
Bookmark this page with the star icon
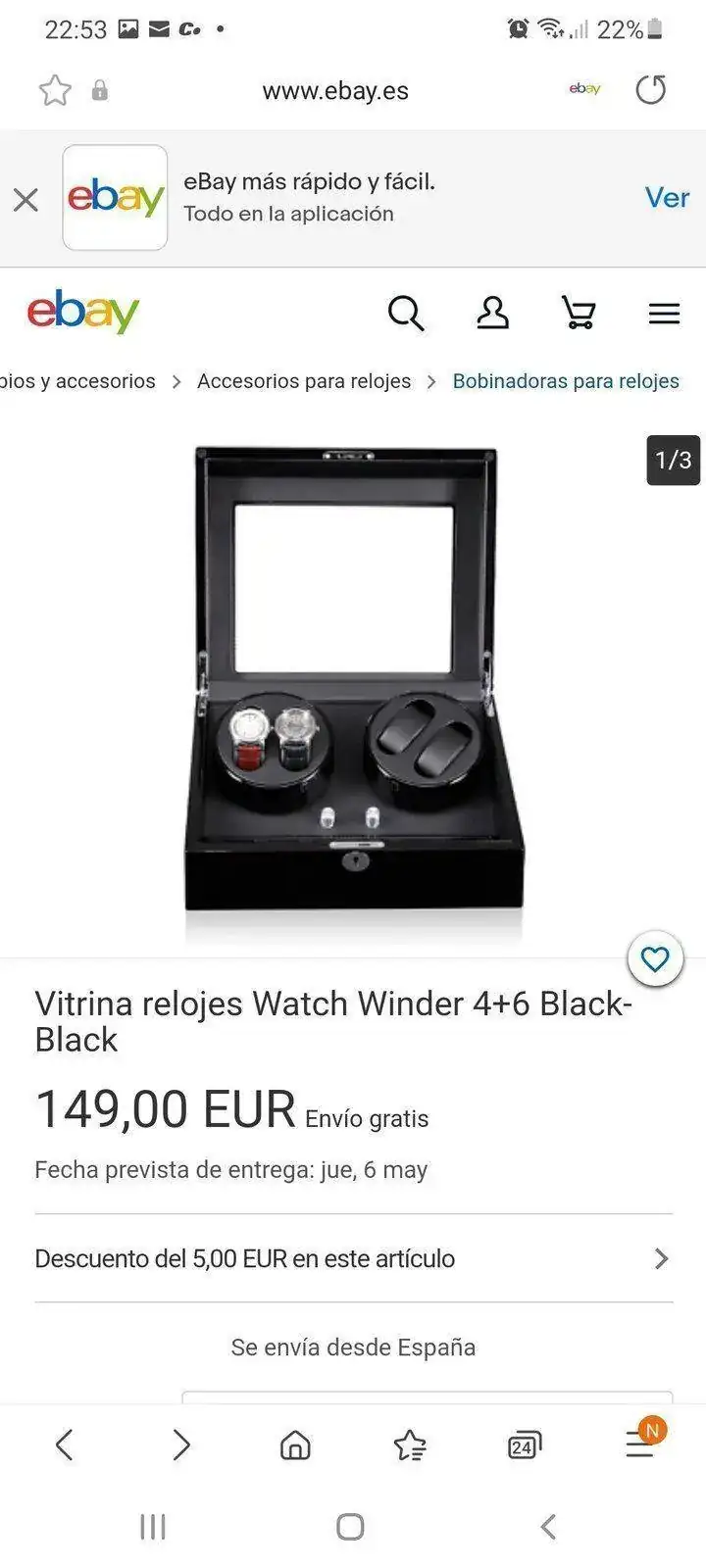[55, 90]
